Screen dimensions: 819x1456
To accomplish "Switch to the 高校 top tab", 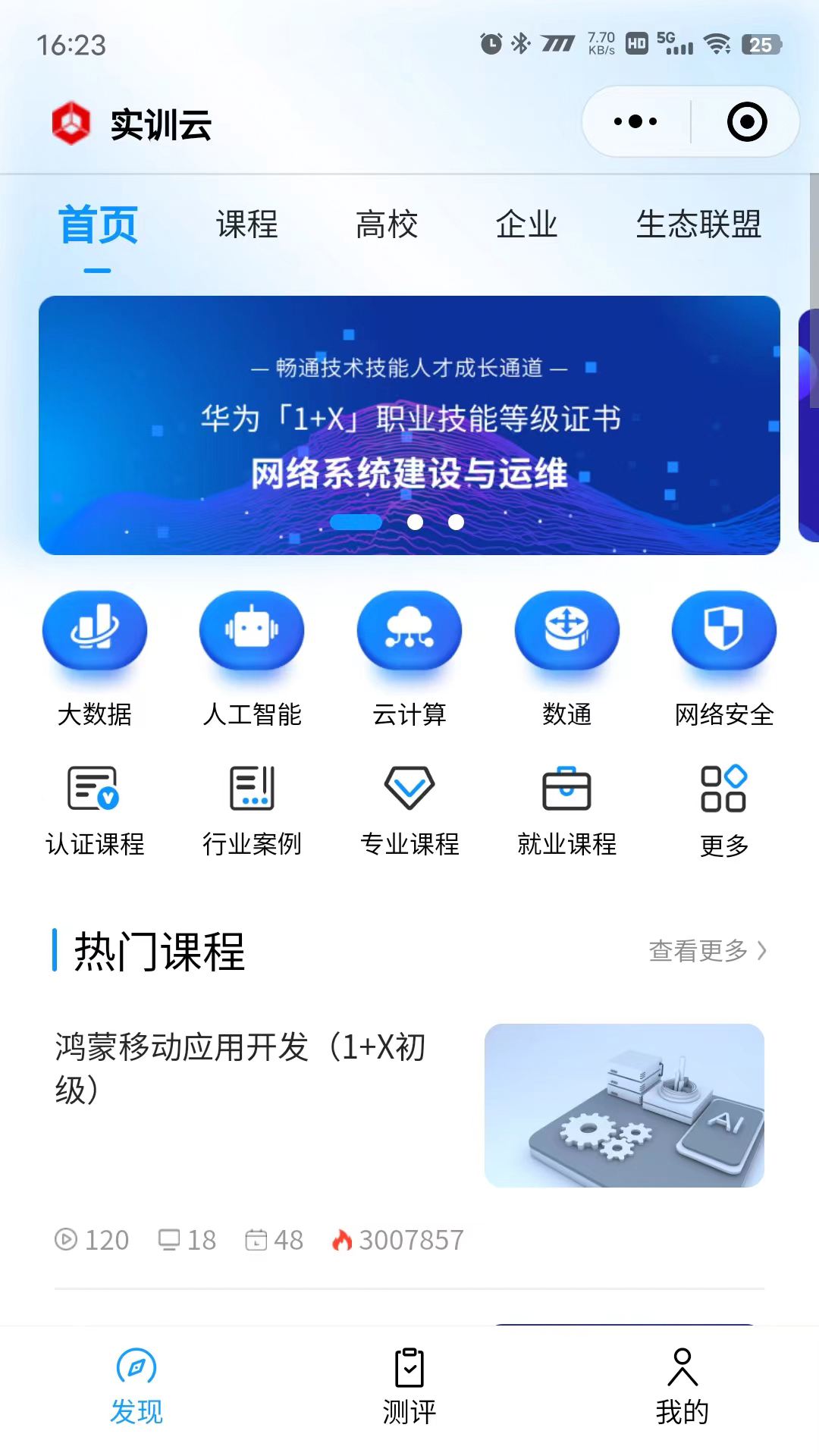I will coord(387,224).
